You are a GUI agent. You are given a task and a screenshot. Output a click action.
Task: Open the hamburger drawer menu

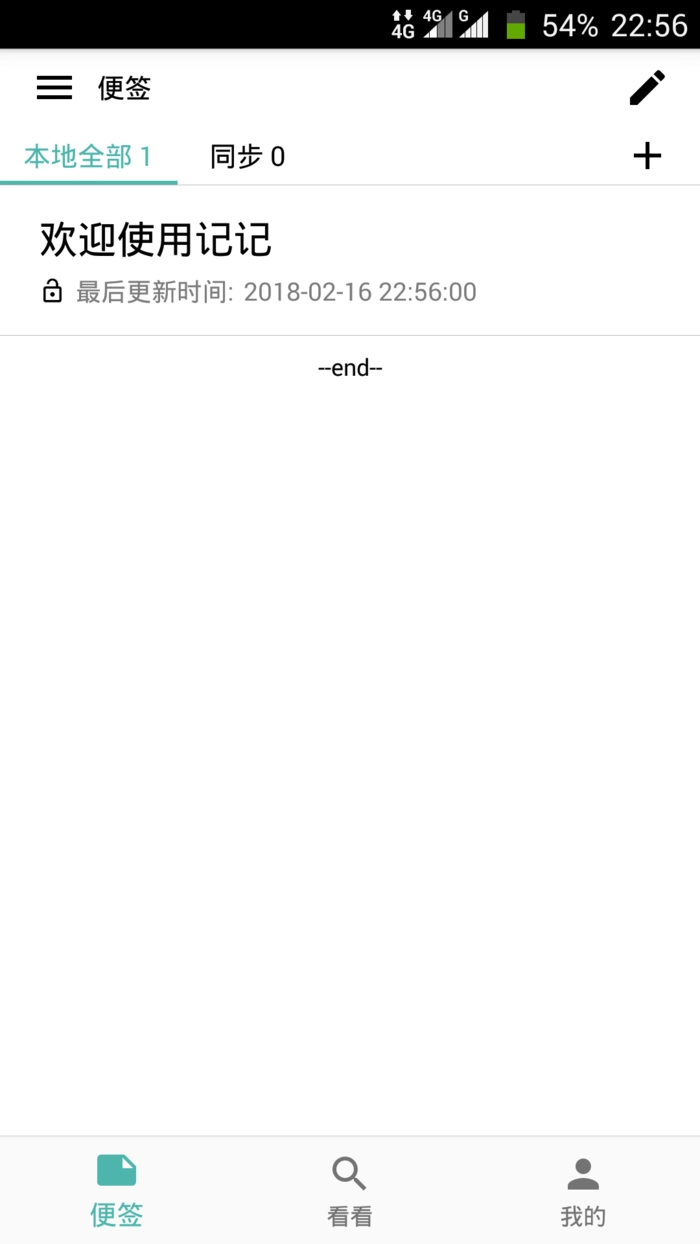(54, 88)
